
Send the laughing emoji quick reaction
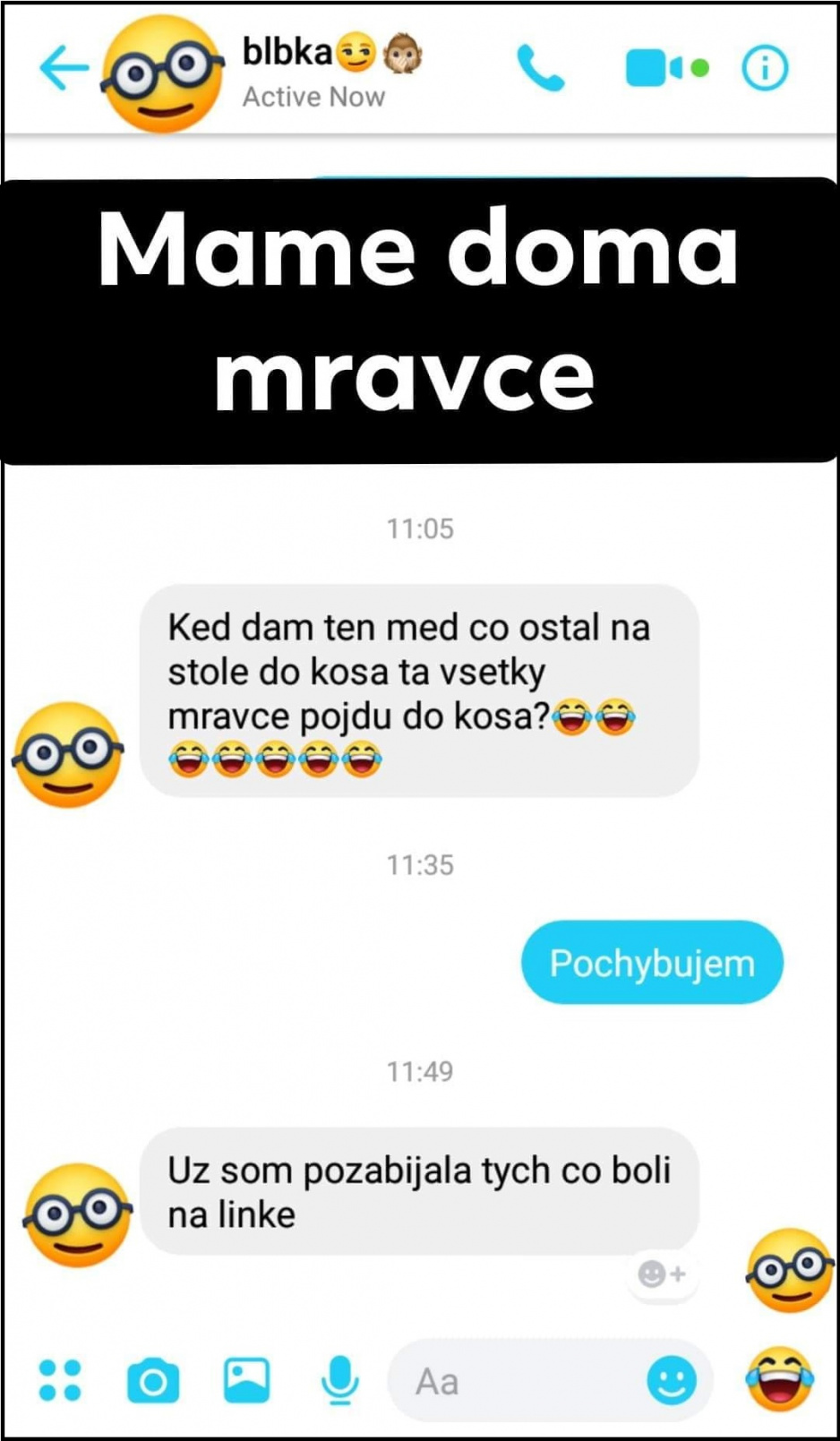[x=780, y=1378]
